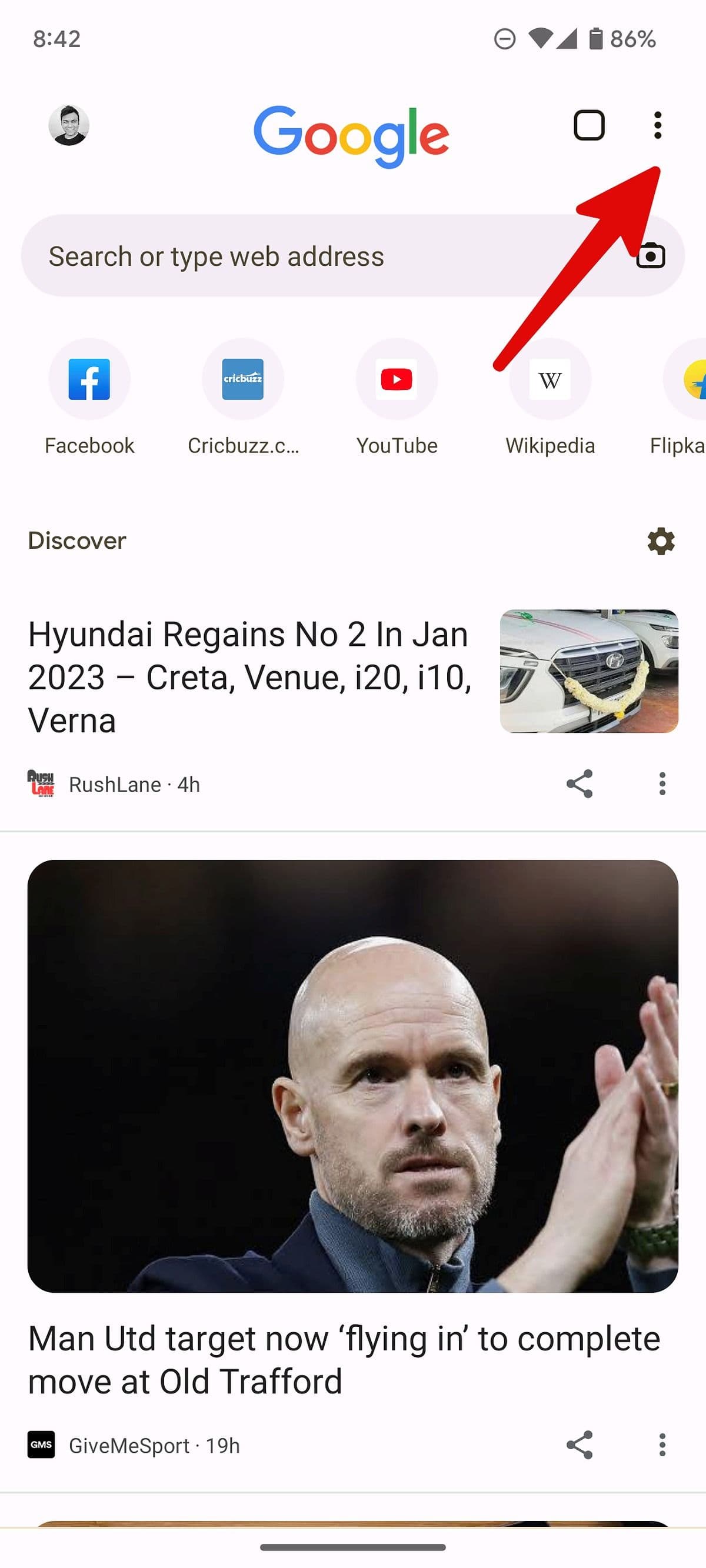Visit the Wikipedia shortcut
This screenshot has width=706, height=1568.
[x=550, y=379]
